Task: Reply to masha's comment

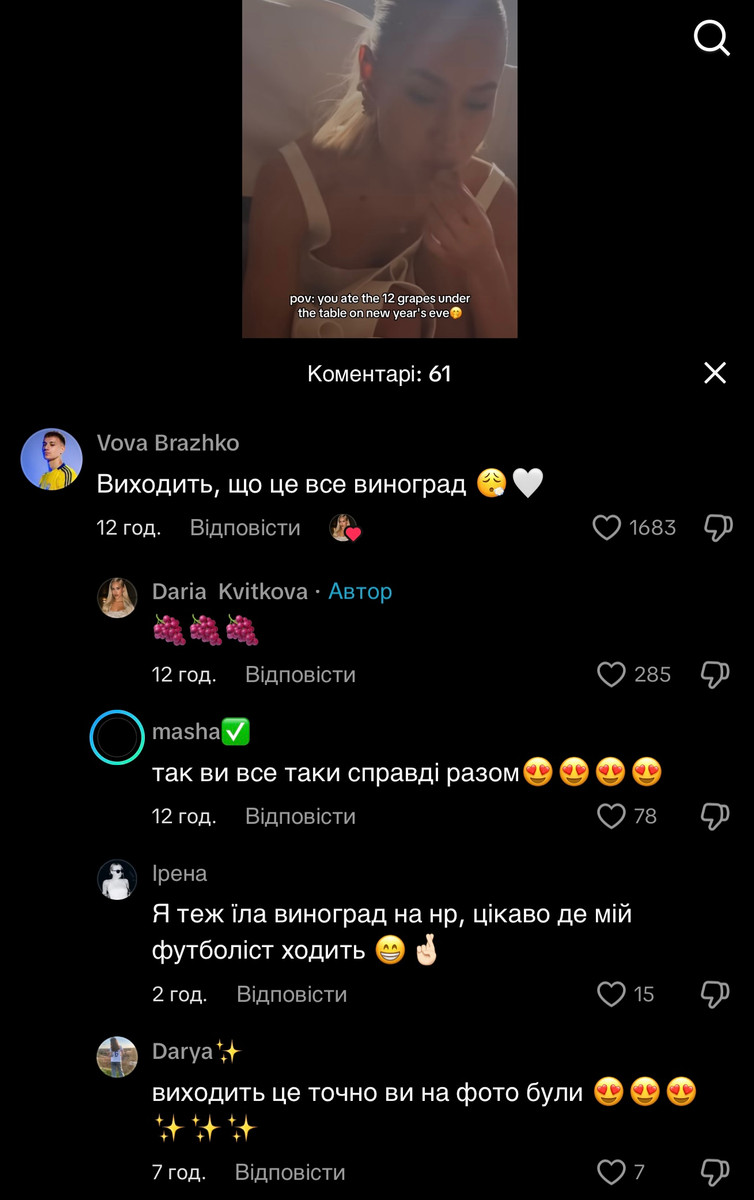Action: point(300,816)
